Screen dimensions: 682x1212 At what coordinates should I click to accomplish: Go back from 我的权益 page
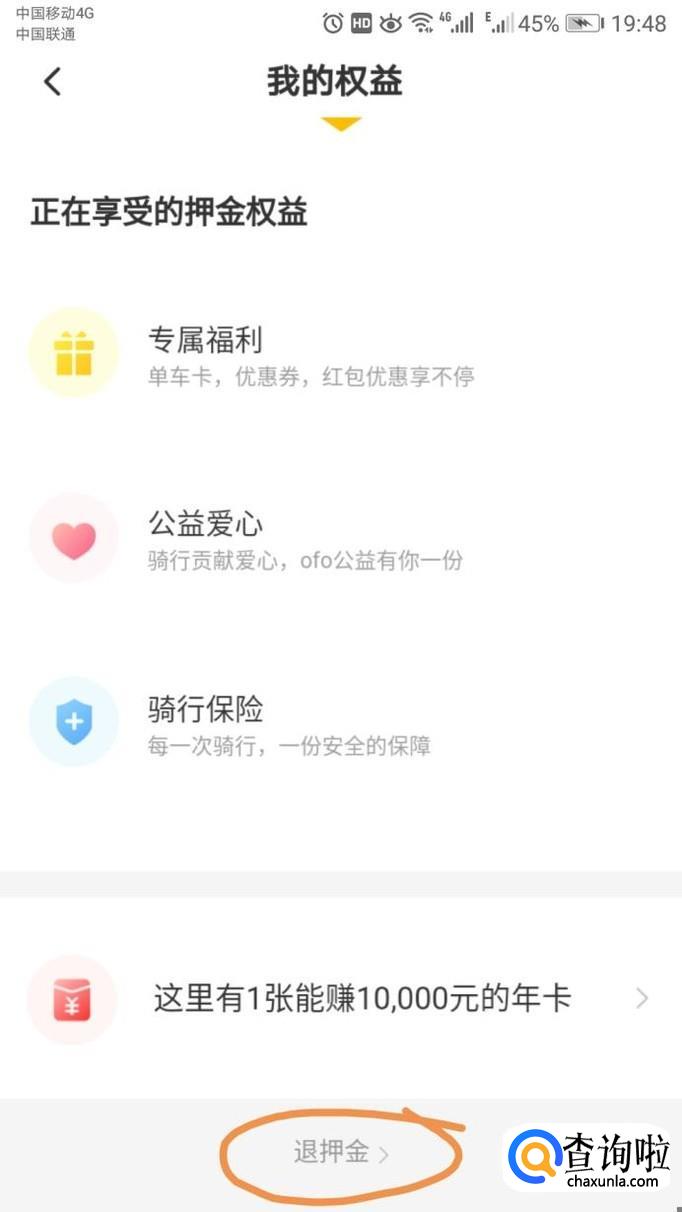pos(53,82)
